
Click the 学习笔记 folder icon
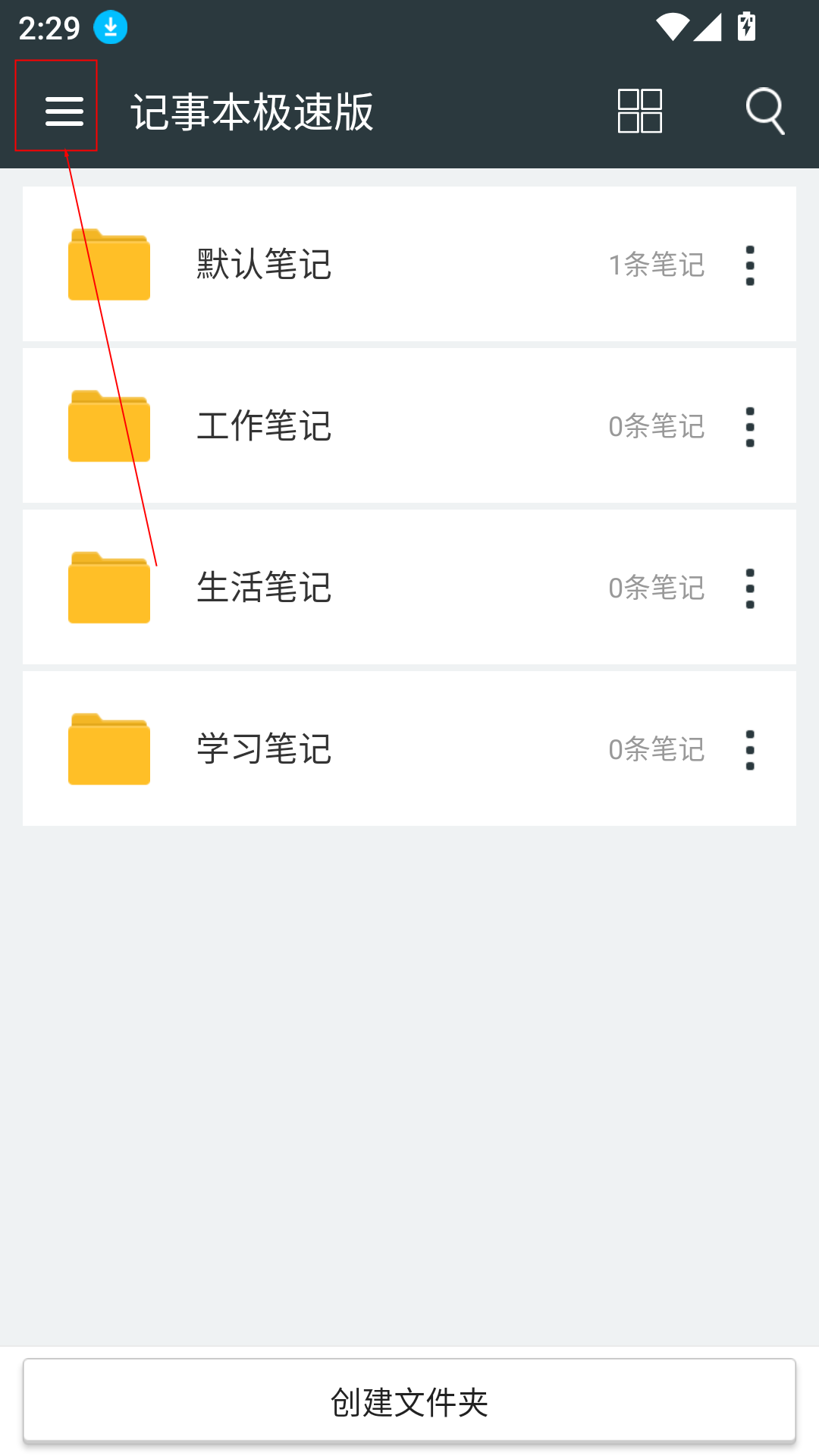(x=109, y=750)
